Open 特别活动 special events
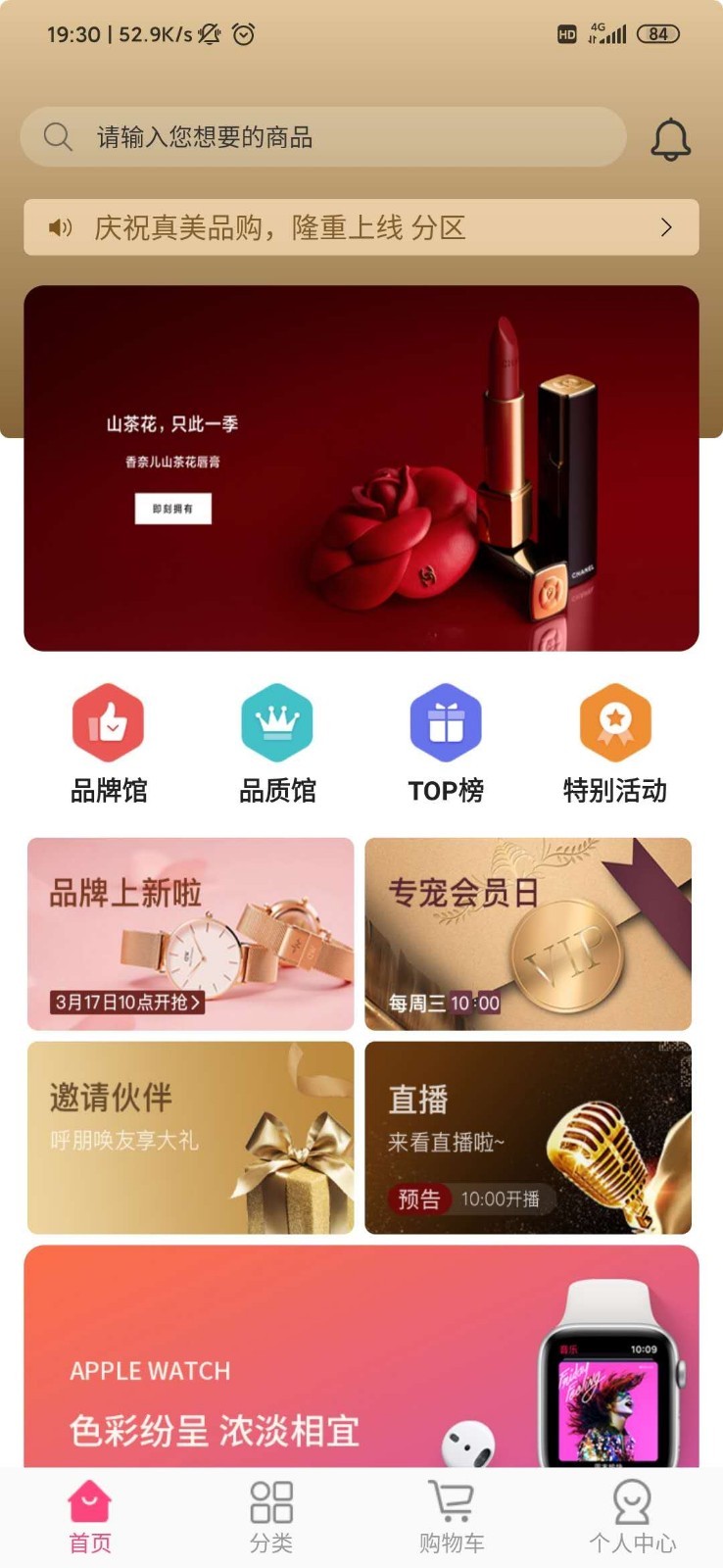 [614, 745]
